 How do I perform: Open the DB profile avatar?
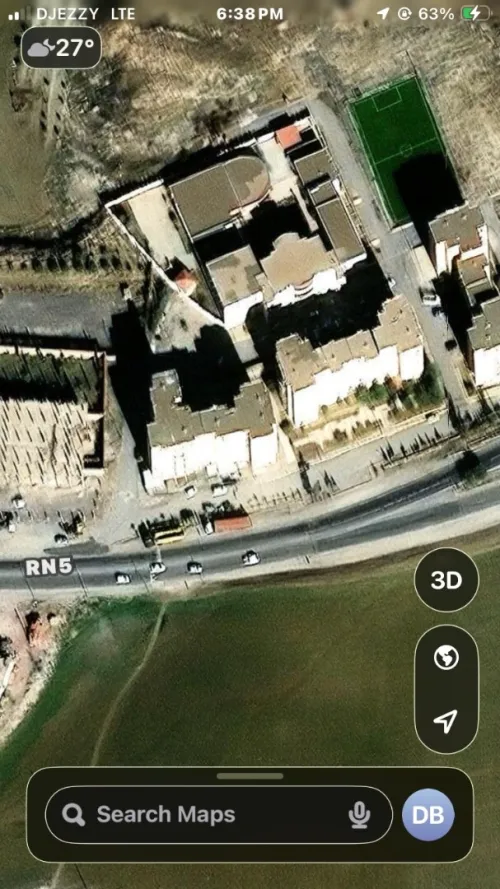point(428,815)
